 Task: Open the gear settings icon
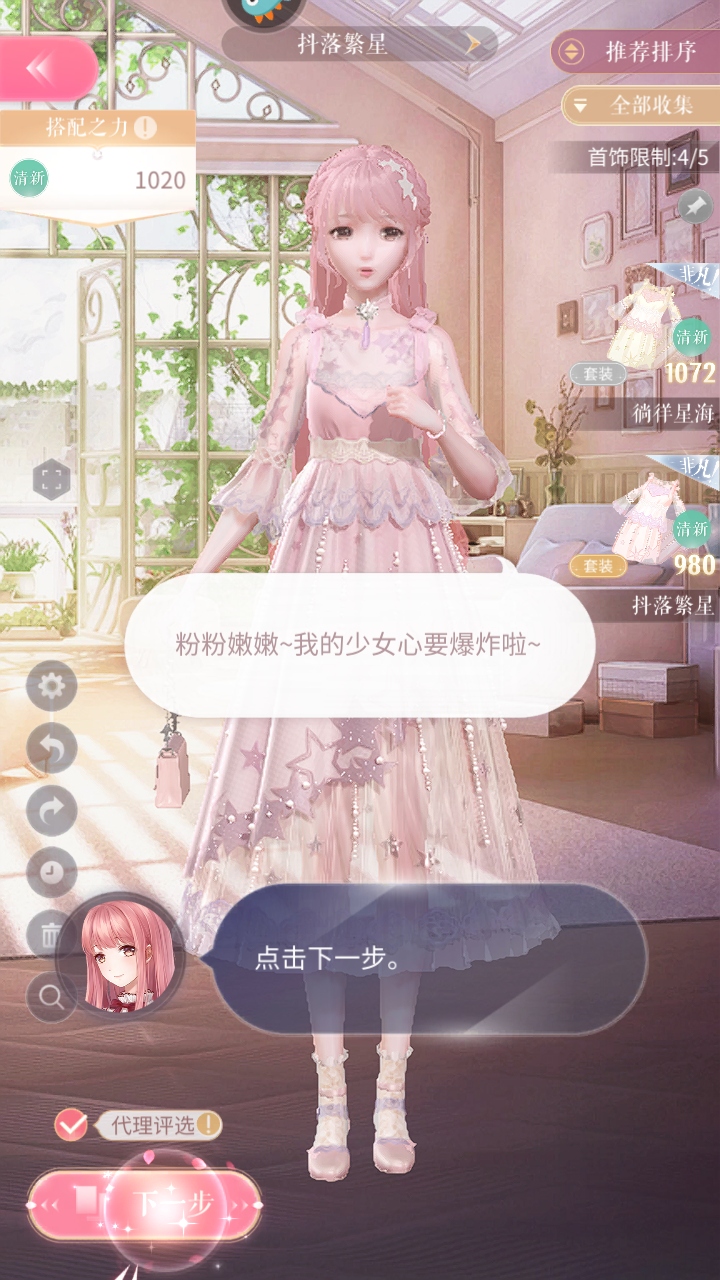tap(51, 686)
